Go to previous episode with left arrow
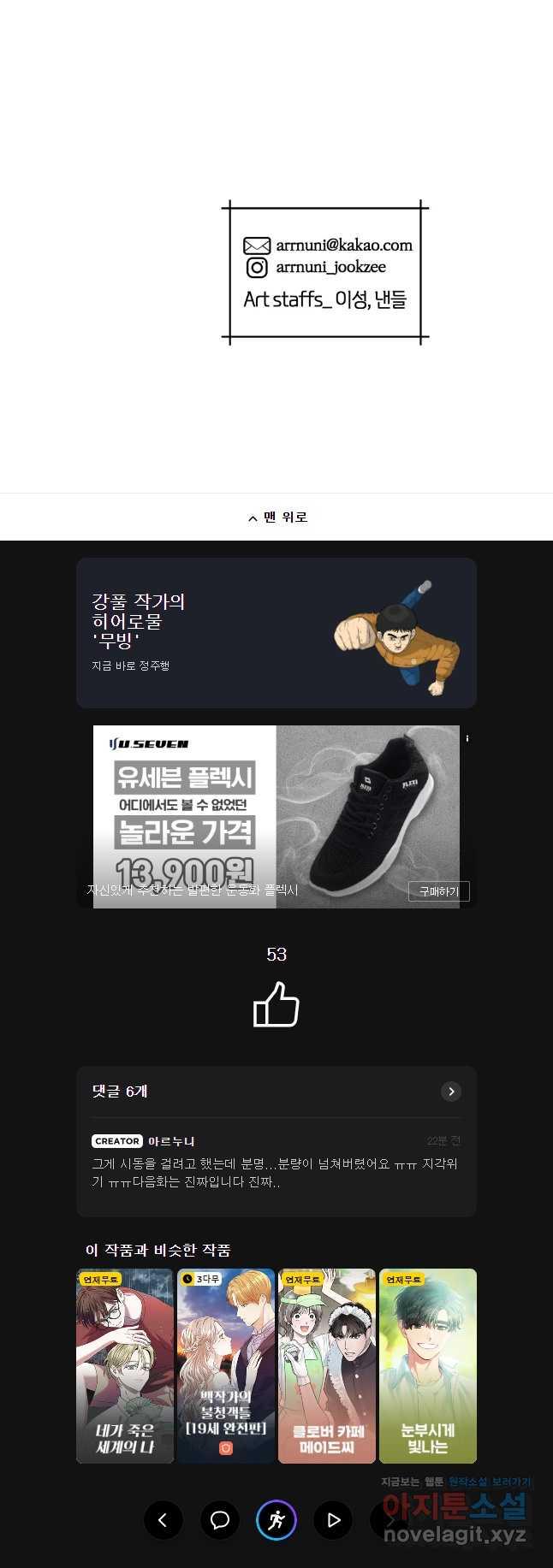Viewport: 553px width, 1568px height. (164, 1520)
